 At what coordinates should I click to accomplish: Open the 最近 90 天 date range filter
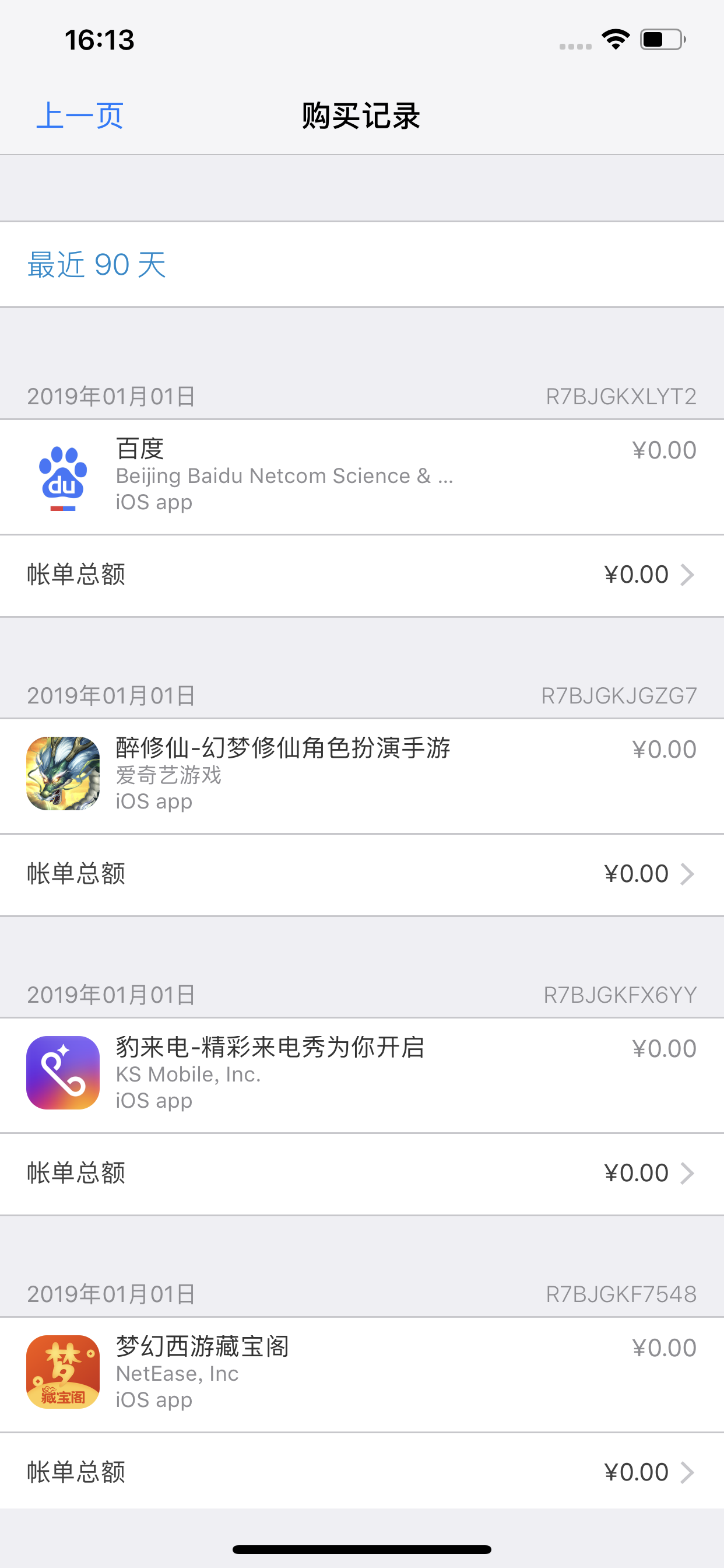(97, 265)
